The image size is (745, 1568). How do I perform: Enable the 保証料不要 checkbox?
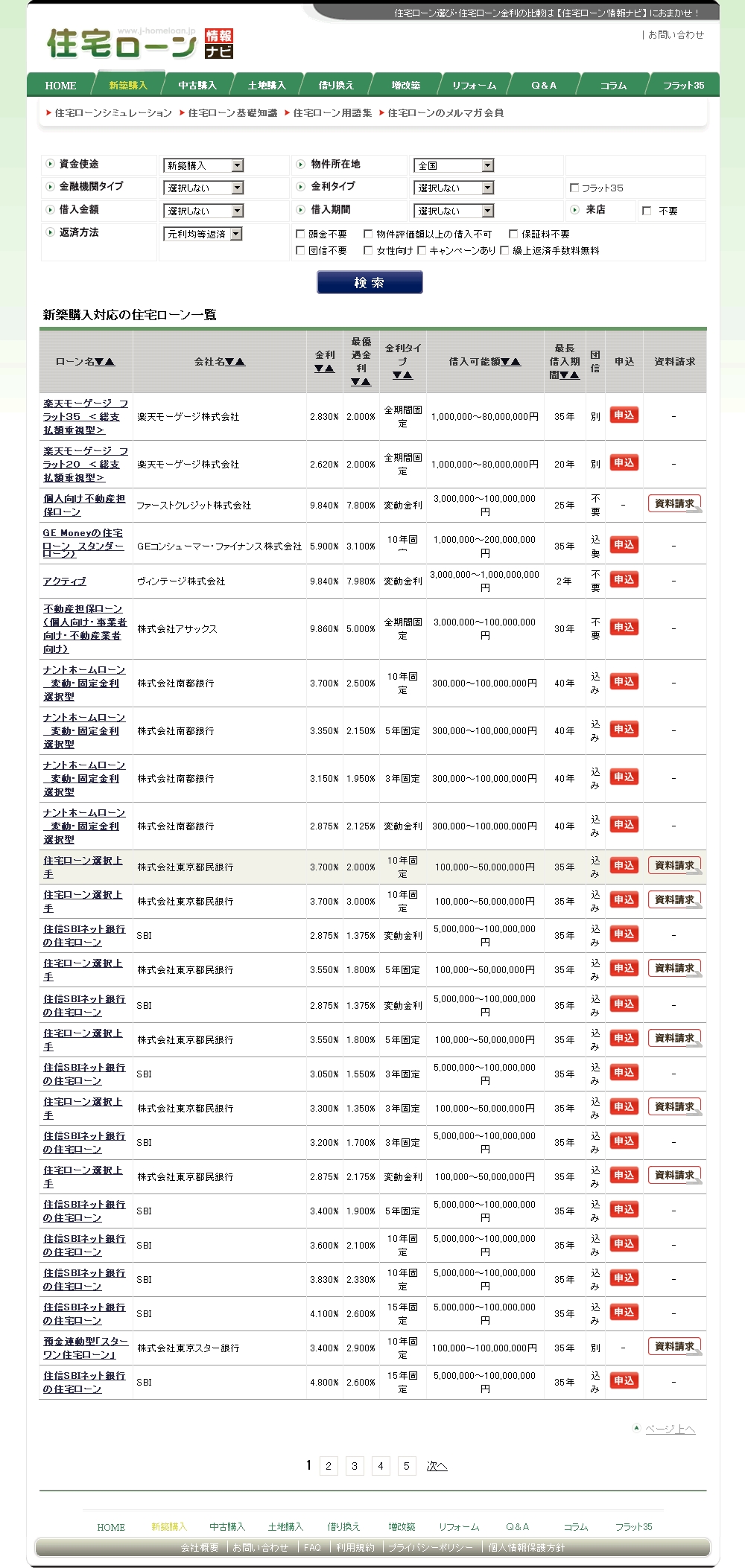513,234
